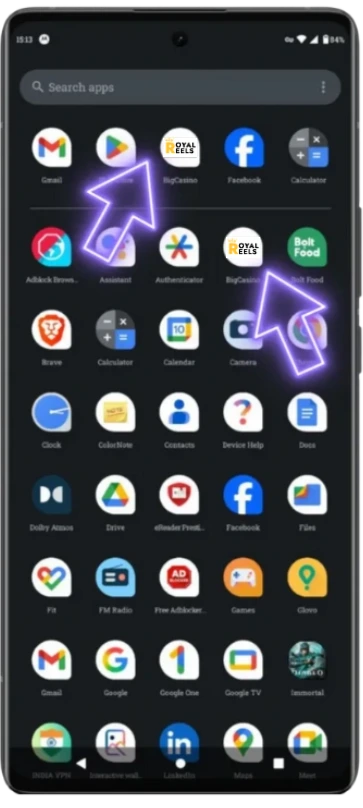Image resolution: width=363 pixels, height=808 pixels.
Task: Open the overflow menu in search bar
Action: 323,88
